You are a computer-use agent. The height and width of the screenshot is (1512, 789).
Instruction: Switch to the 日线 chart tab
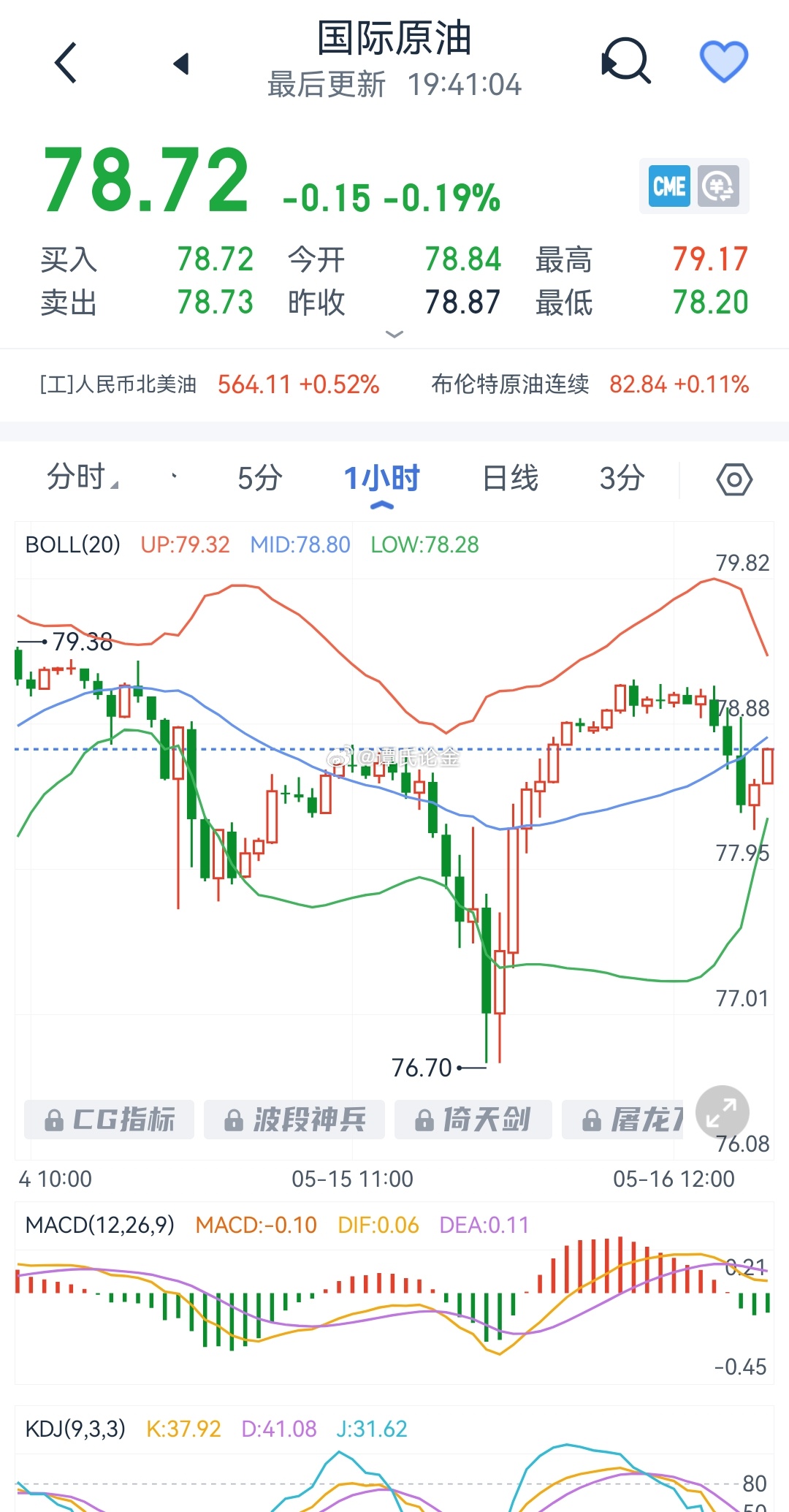point(510,479)
